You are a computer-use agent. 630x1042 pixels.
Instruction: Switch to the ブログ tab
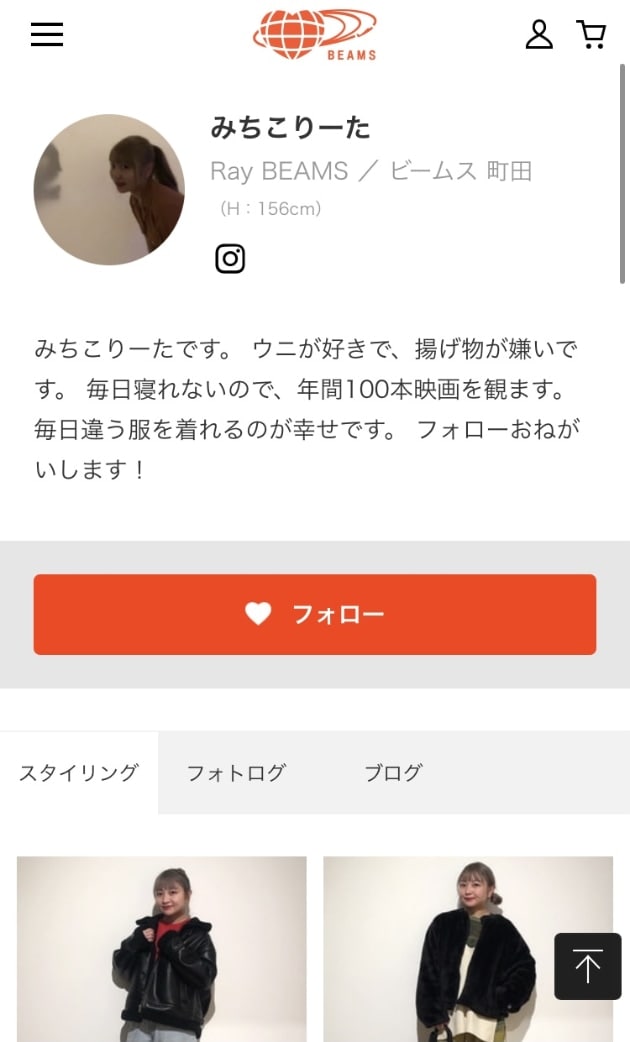pos(393,773)
